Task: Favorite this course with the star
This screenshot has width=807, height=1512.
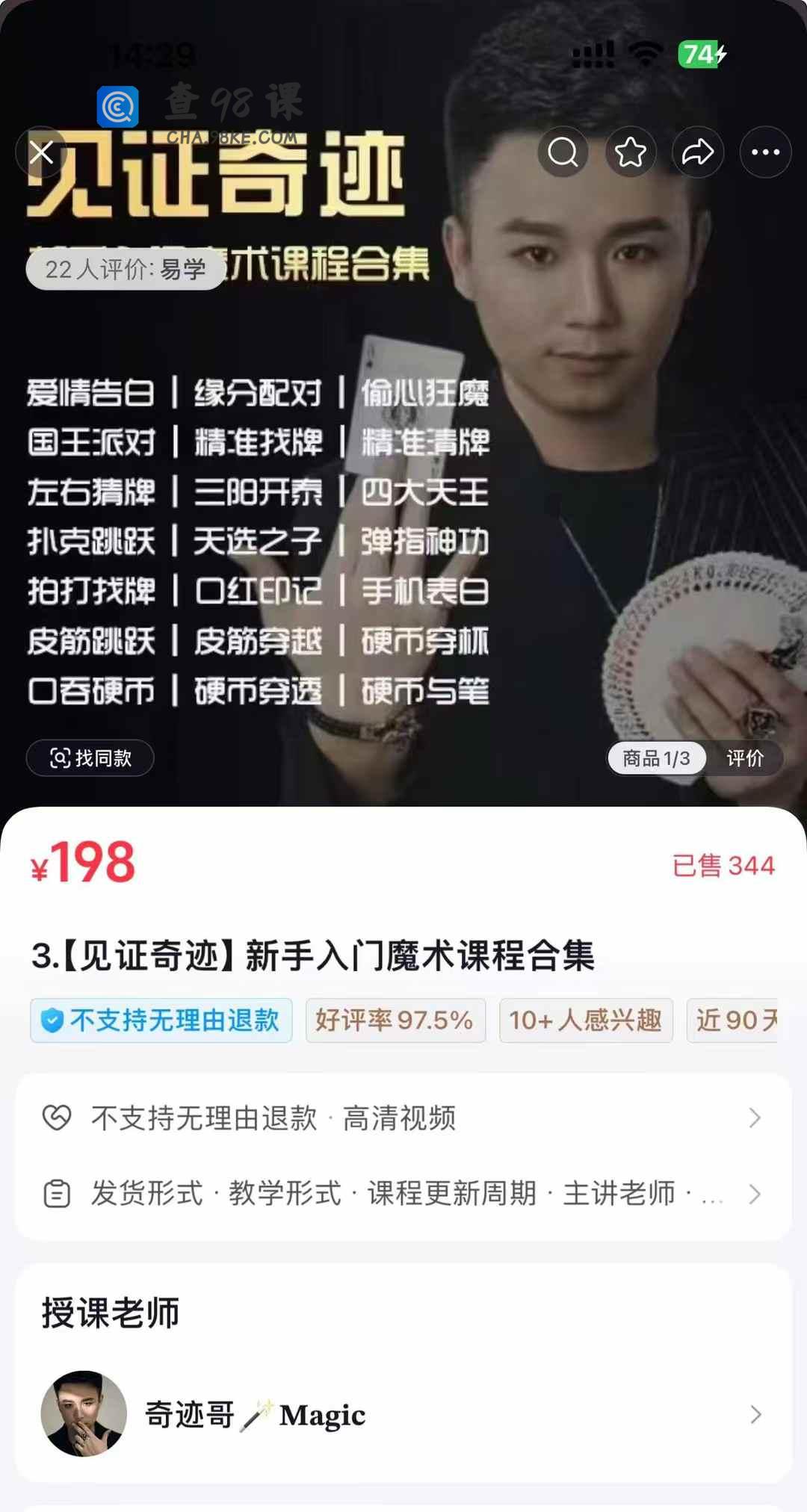Action: 630,152
